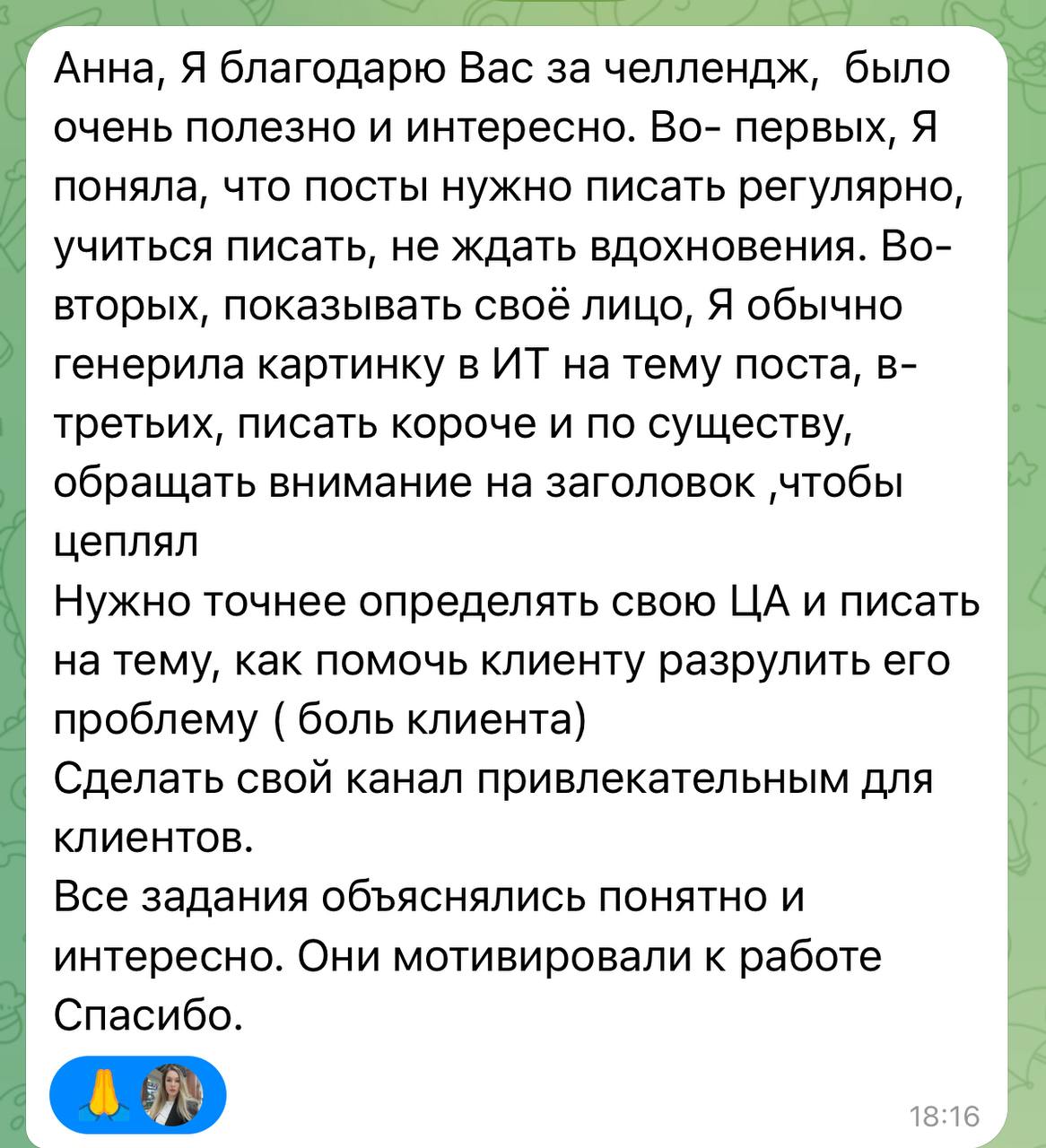Tap the praying hands reaction chip
The height and width of the screenshot is (1148, 1046).
tap(138, 1095)
